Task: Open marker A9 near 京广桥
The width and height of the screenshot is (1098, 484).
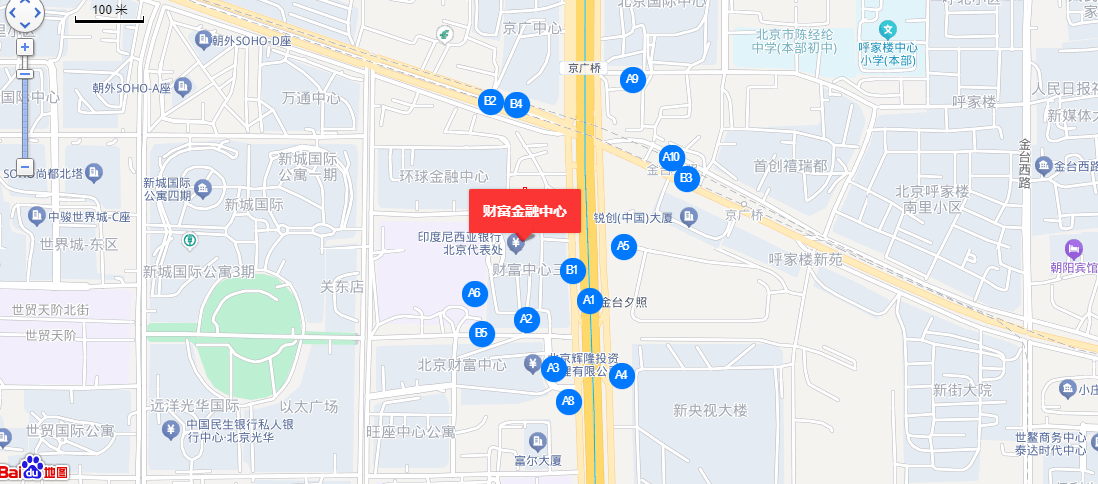Action: (x=632, y=79)
